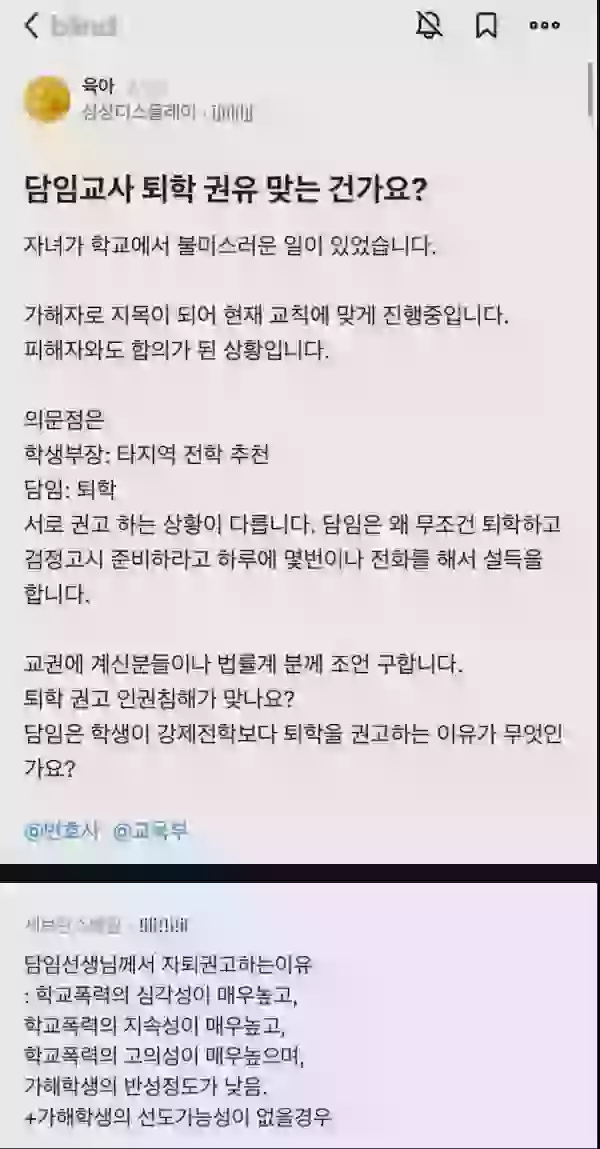The height and width of the screenshot is (1149, 600).
Task: Tap the @변호사 tag
Action: [x=63, y=829]
